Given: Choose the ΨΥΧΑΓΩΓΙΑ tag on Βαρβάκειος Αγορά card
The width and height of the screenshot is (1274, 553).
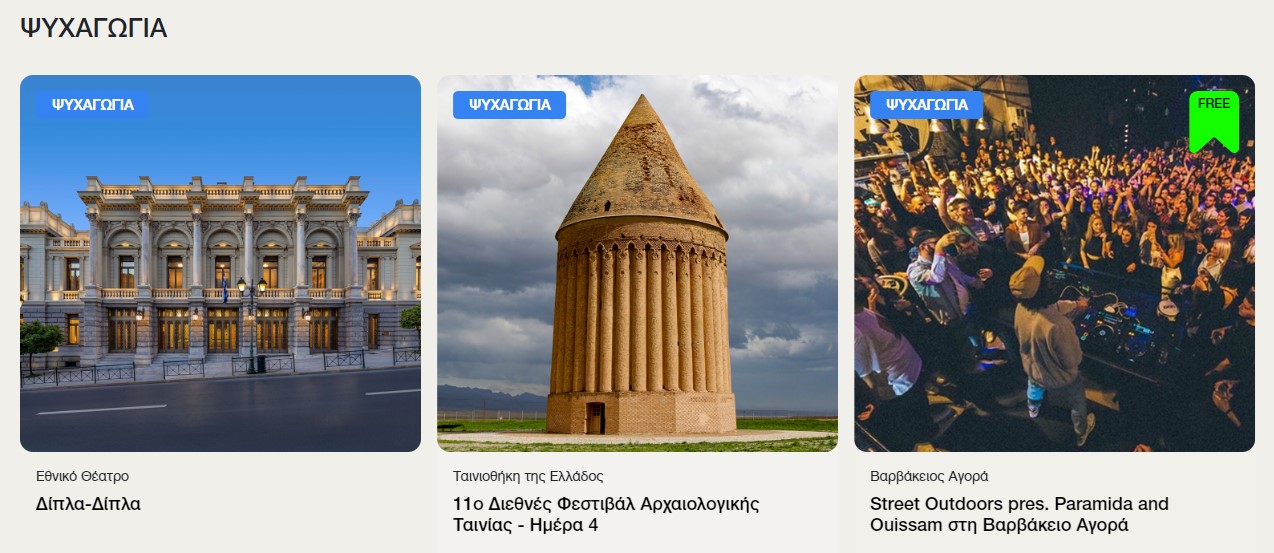Looking at the screenshot, I should pos(926,105).
